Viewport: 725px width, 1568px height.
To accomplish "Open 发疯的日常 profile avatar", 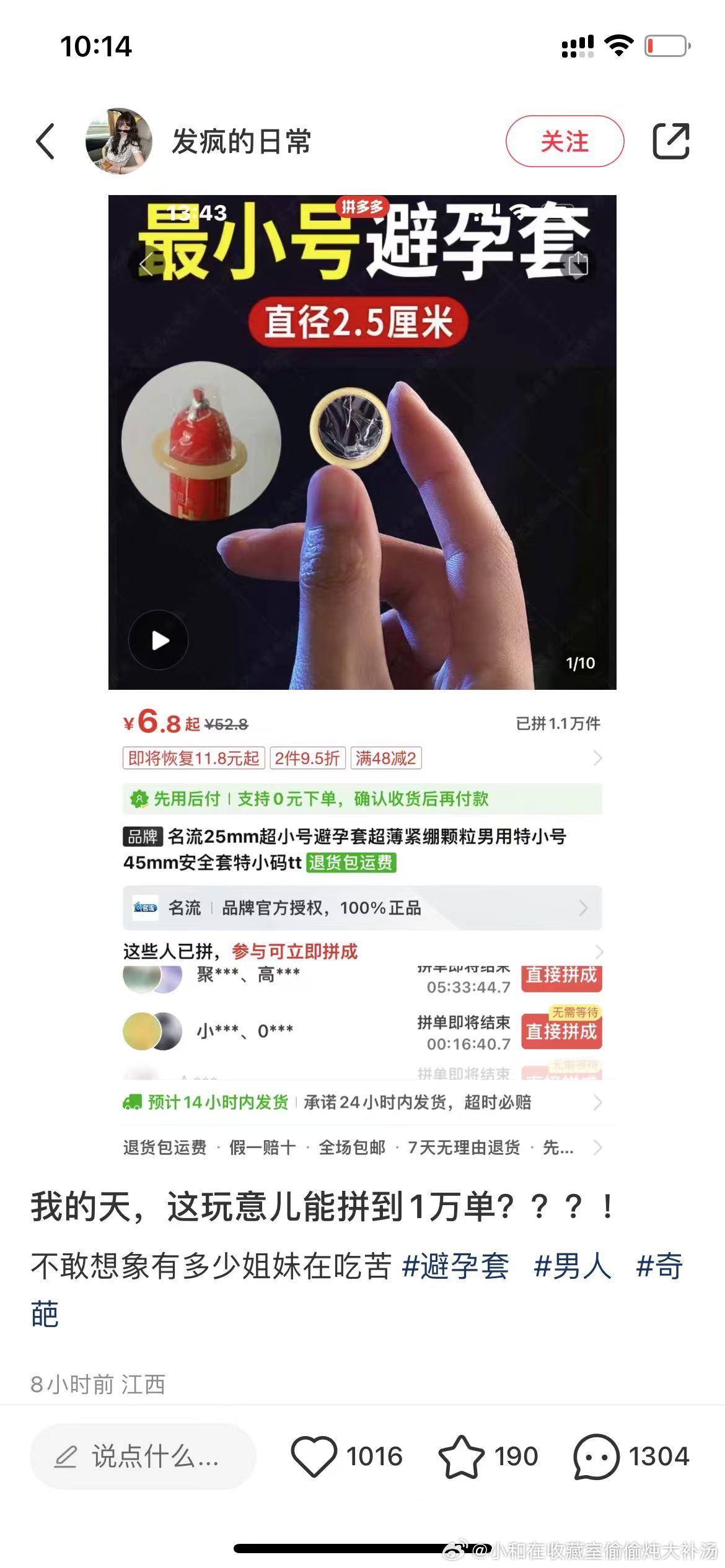I will pyautogui.click(x=119, y=141).
